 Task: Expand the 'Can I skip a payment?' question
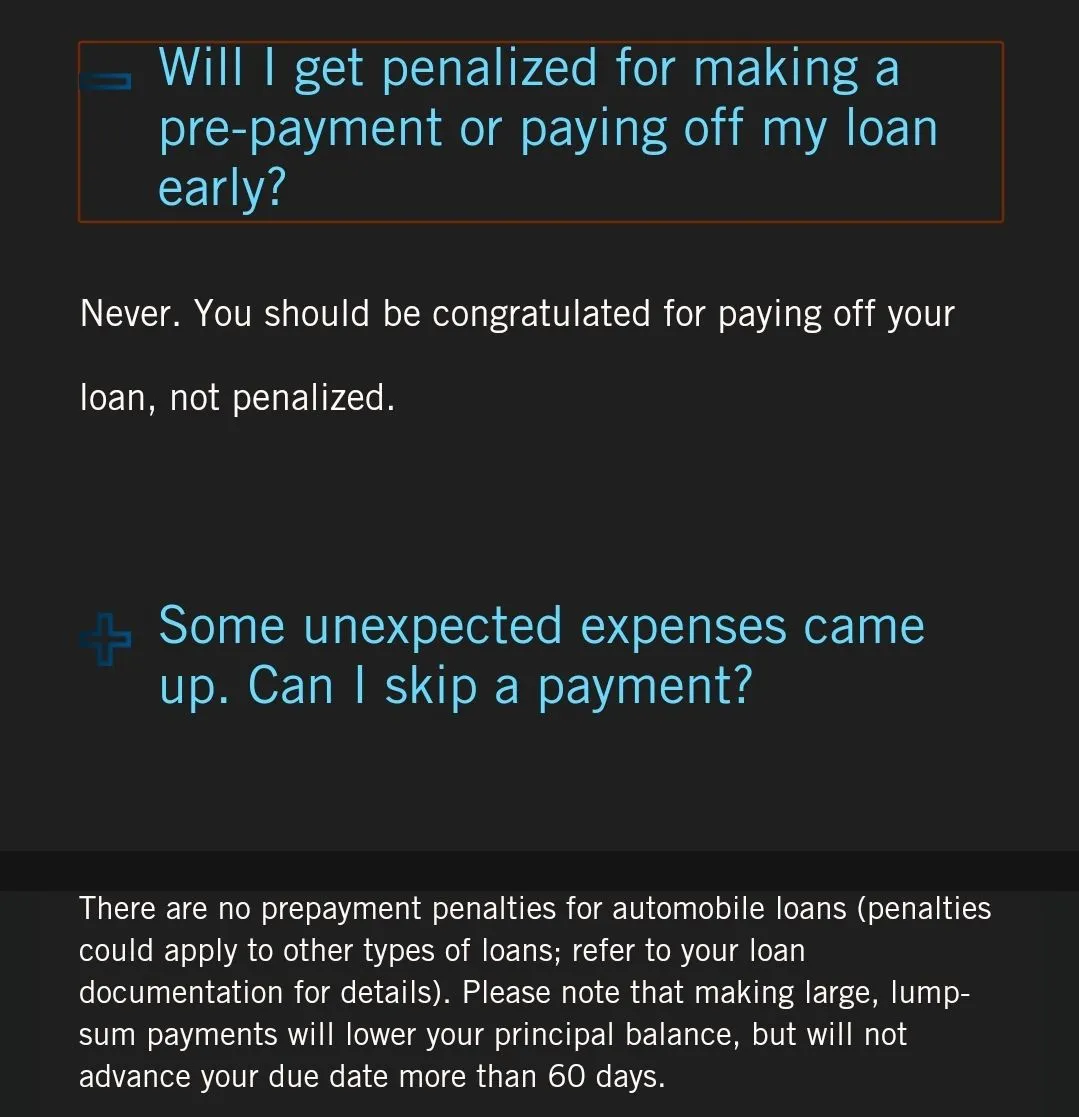pyautogui.click(x=106, y=641)
